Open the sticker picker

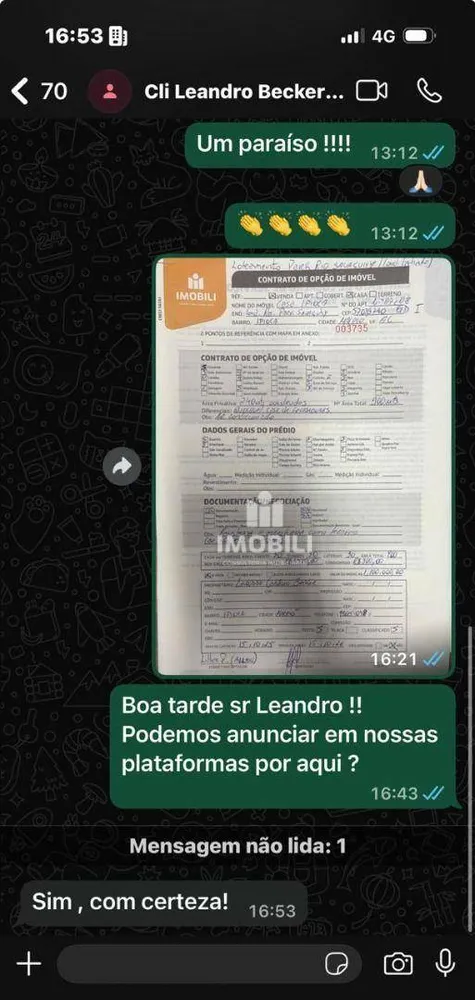[336, 964]
